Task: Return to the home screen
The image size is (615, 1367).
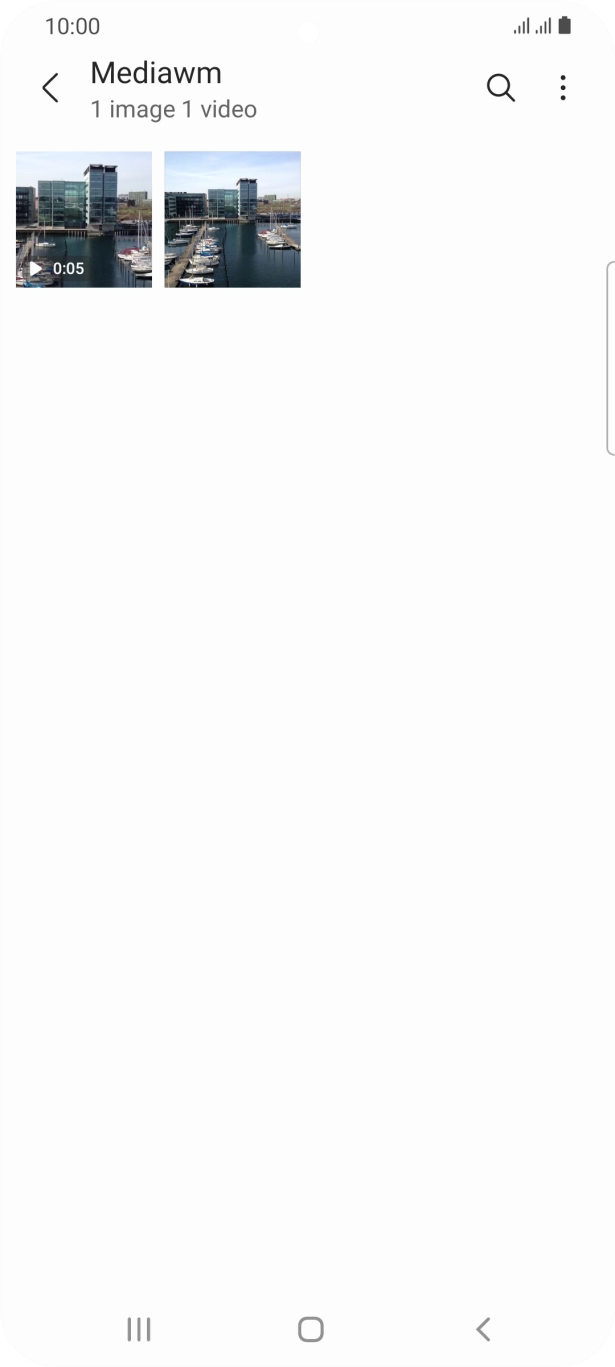Action: (310, 1329)
